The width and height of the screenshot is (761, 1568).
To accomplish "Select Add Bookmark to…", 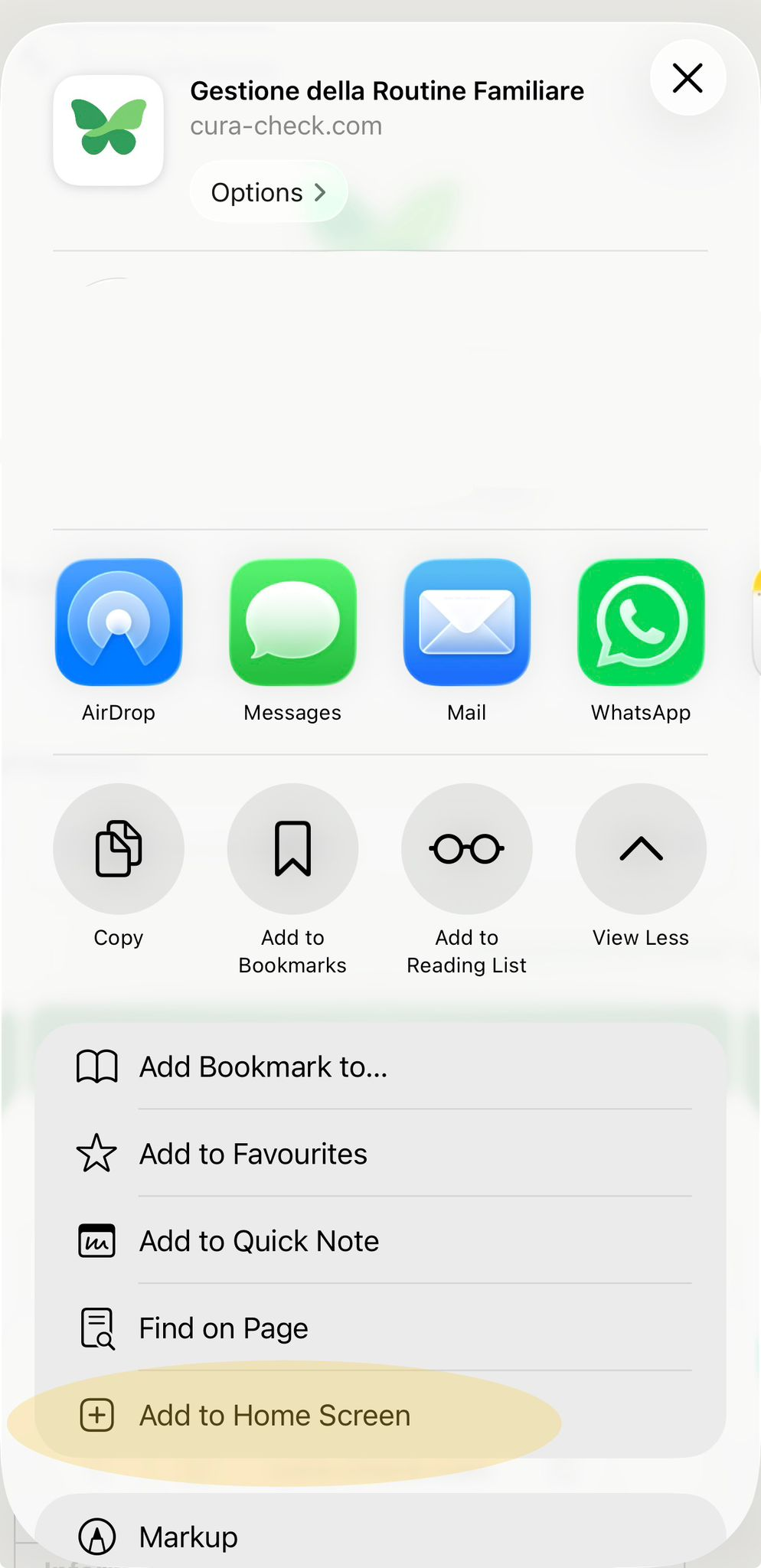I will pos(380,1067).
